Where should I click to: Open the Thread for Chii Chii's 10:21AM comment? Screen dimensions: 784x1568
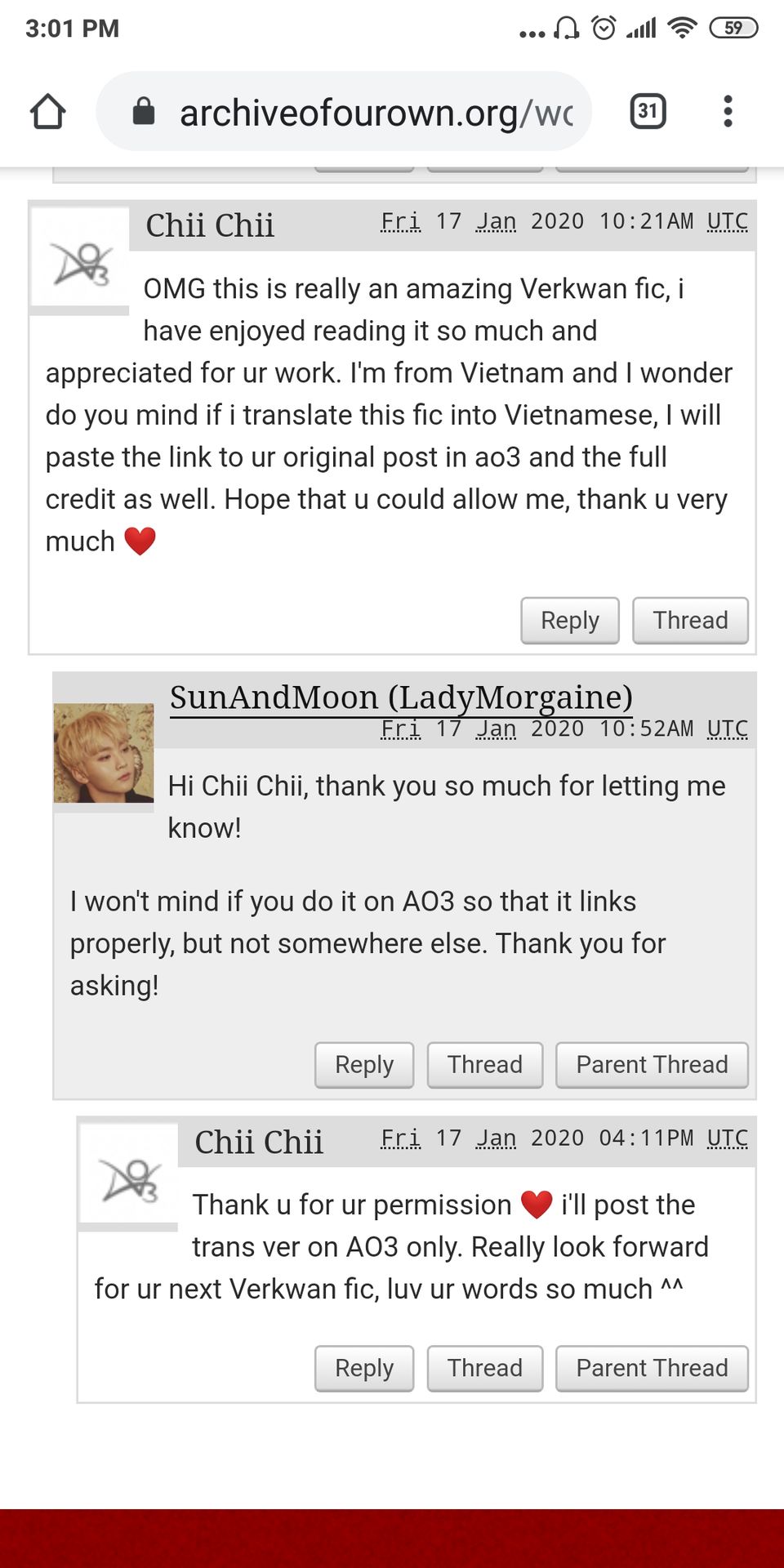pos(690,621)
